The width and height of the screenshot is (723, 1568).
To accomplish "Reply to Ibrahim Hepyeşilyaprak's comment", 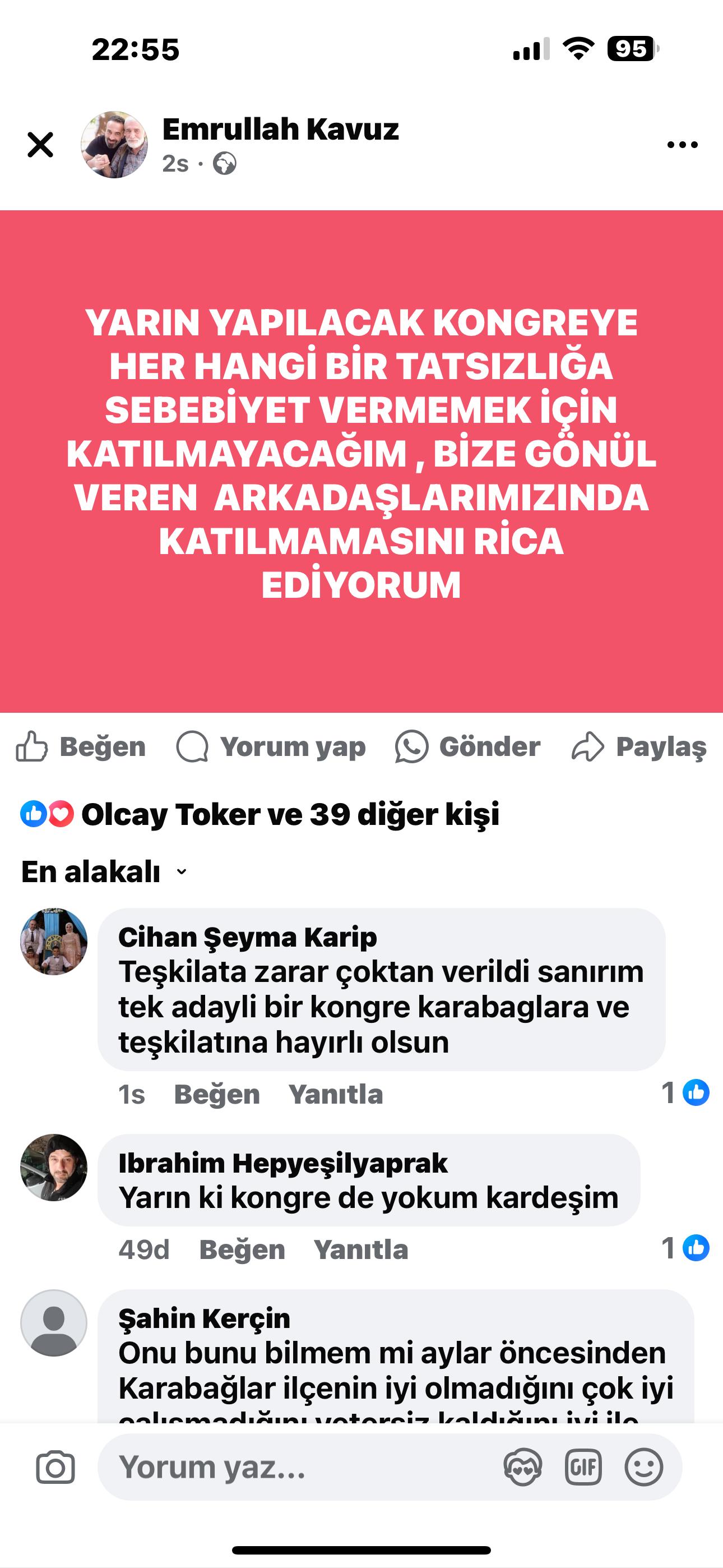I will [x=360, y=1249].
